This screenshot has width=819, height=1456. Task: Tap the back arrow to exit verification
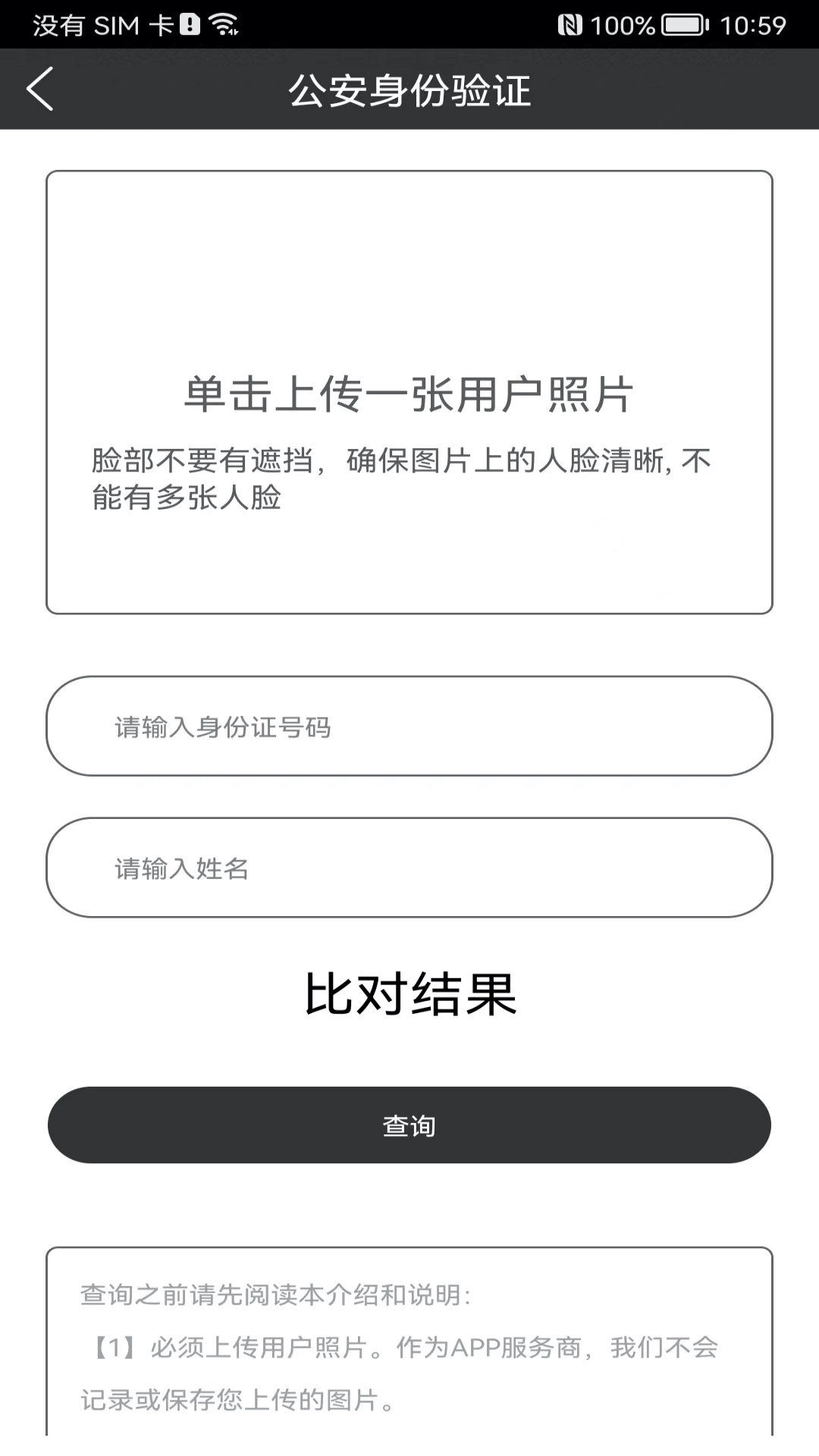click(x=39, y=89)
